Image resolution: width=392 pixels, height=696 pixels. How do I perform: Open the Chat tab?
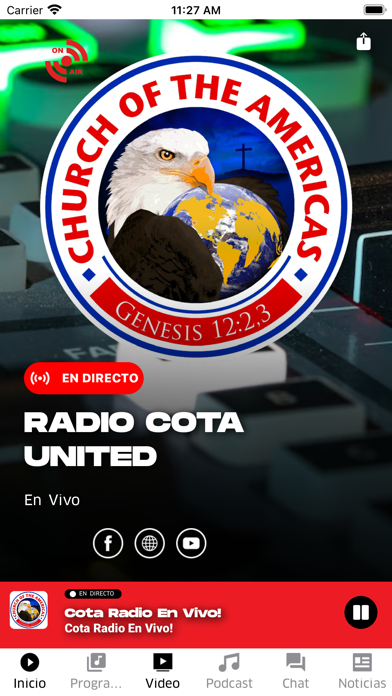[x=296, y=671]
